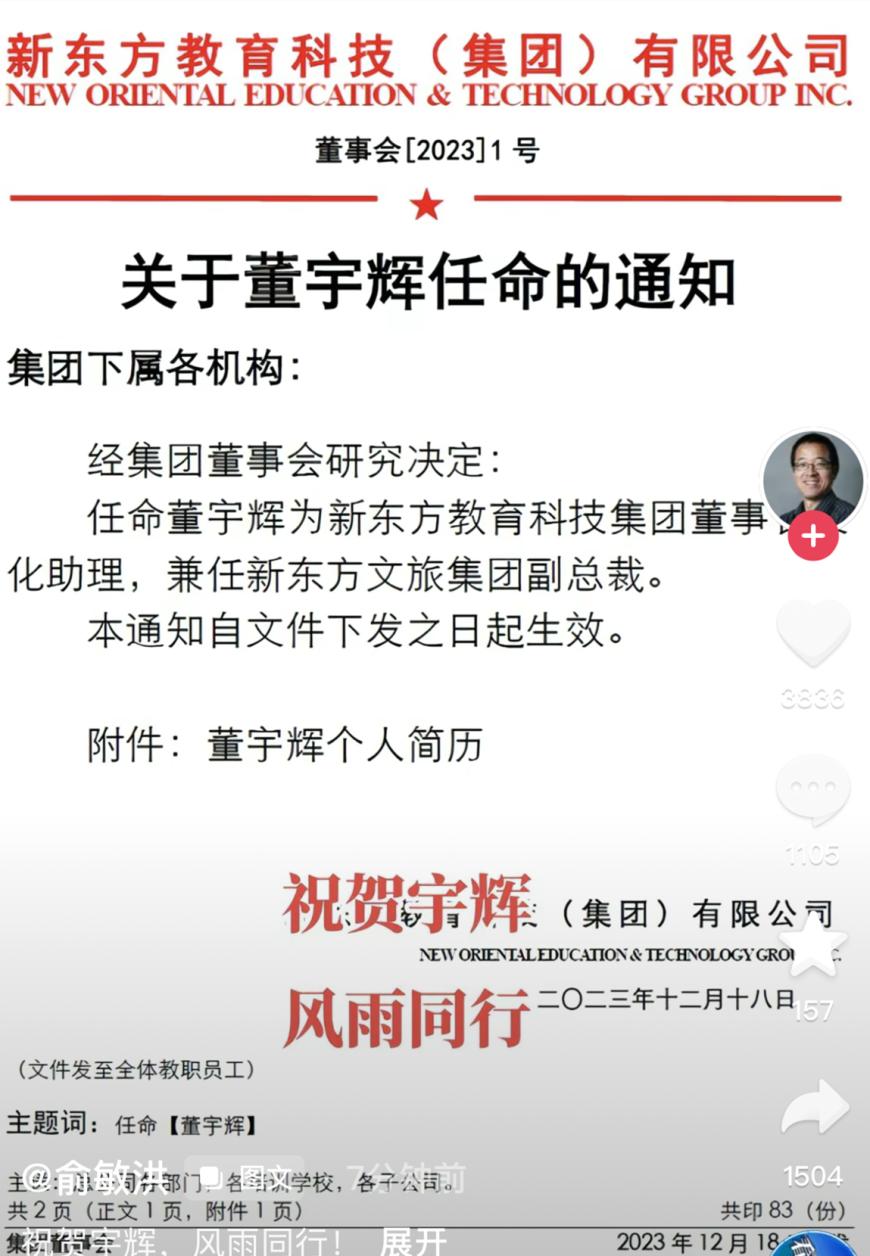Viewport: 870px width, 1256px height.
Task: Expand the caption with 展开
Action: pyautogui.click(x=412, y=1242)
